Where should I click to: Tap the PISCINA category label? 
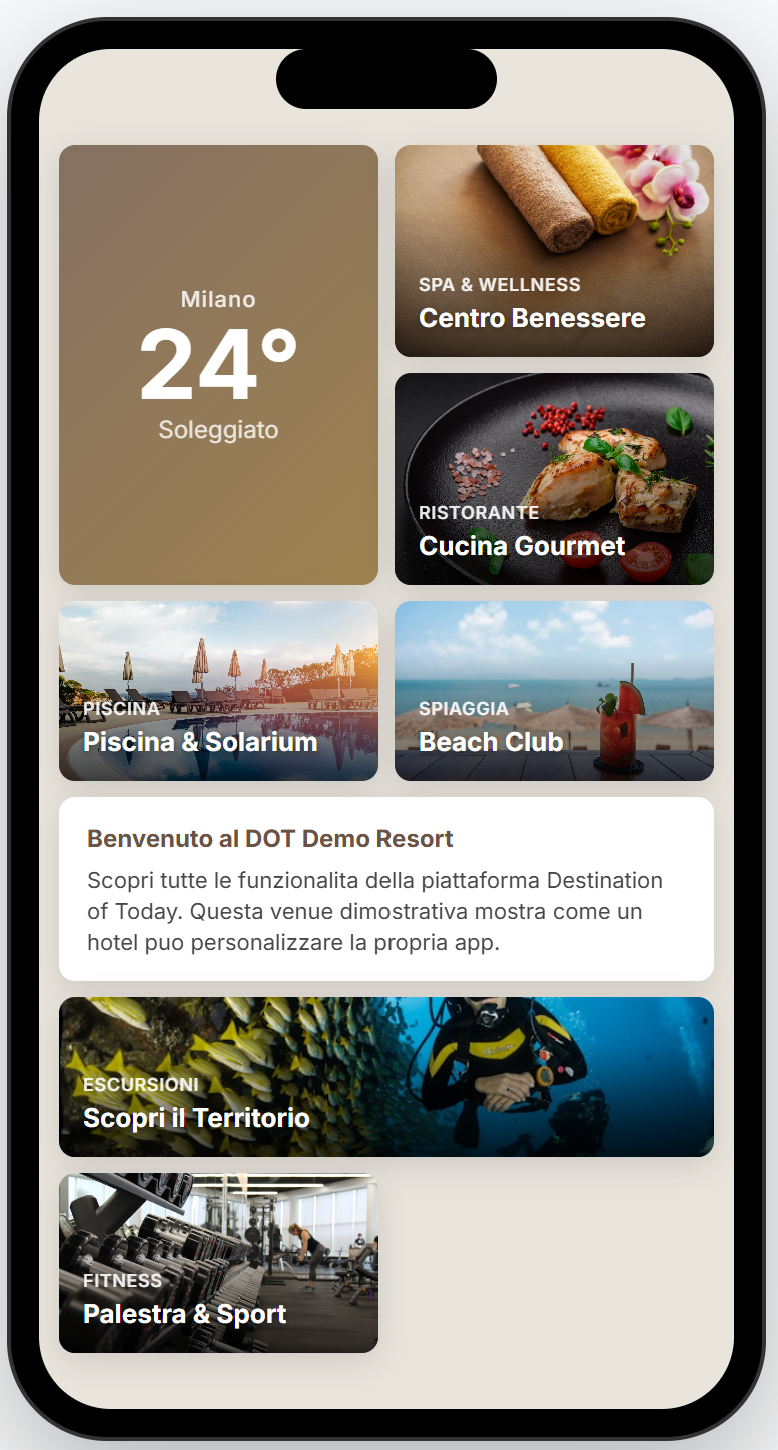point(124,707)
